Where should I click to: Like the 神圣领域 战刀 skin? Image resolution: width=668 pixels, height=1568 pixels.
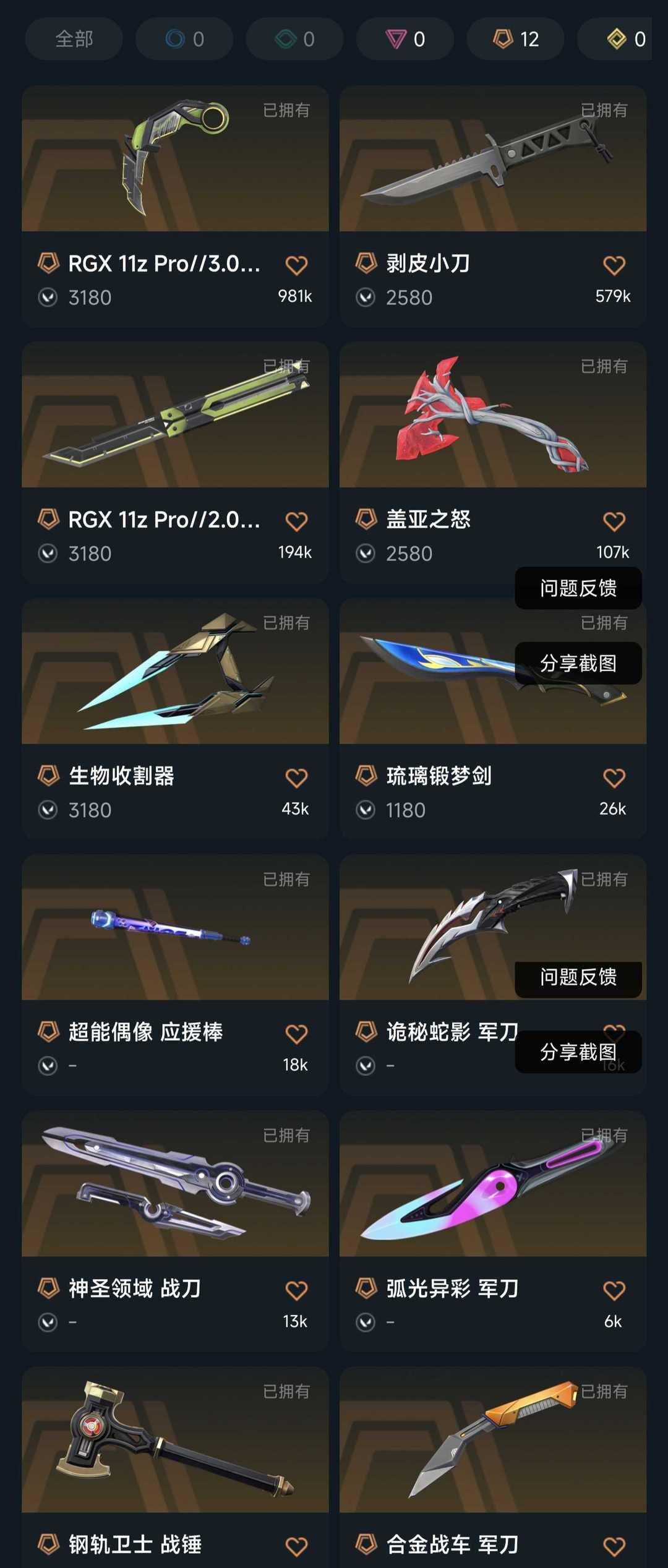click(296, 1290)
